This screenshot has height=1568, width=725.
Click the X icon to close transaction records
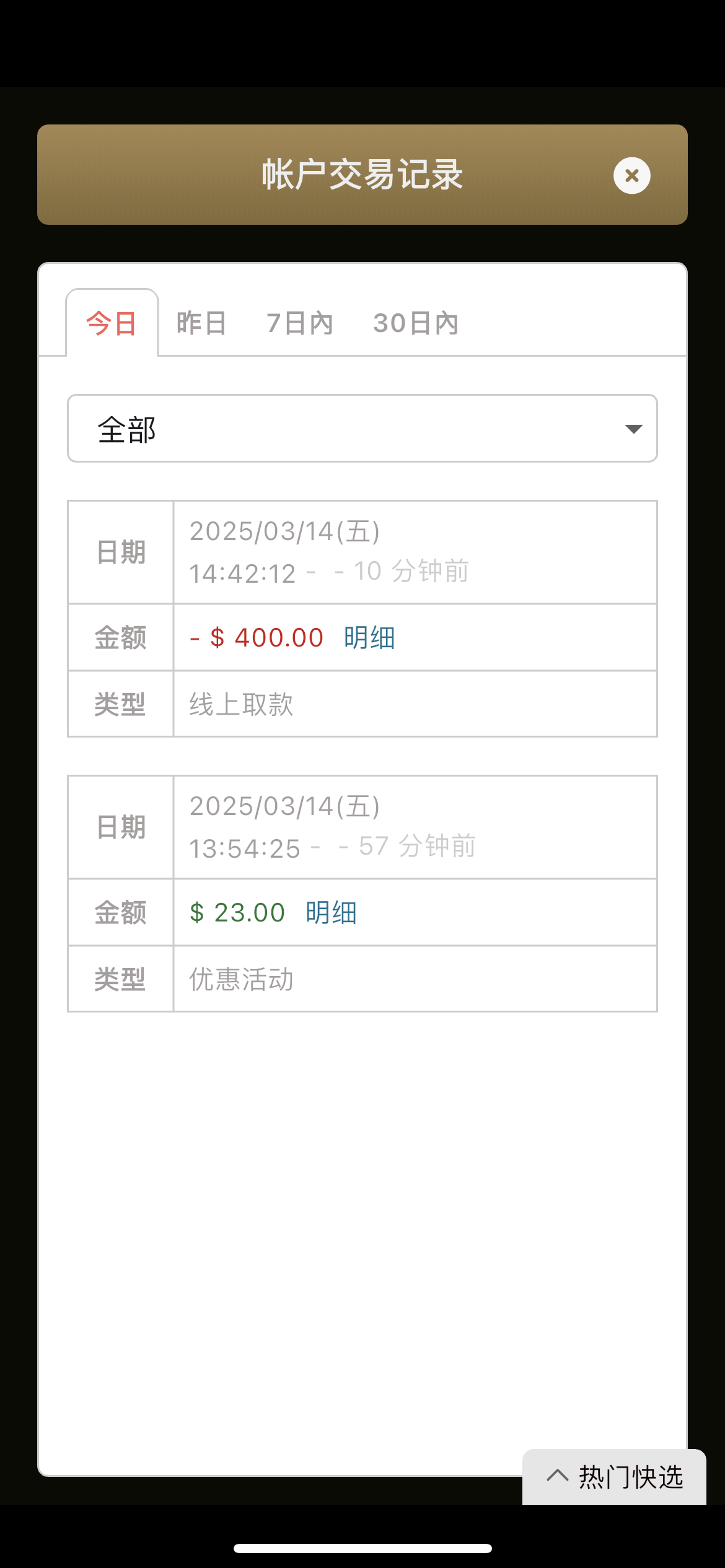[631, 175]
